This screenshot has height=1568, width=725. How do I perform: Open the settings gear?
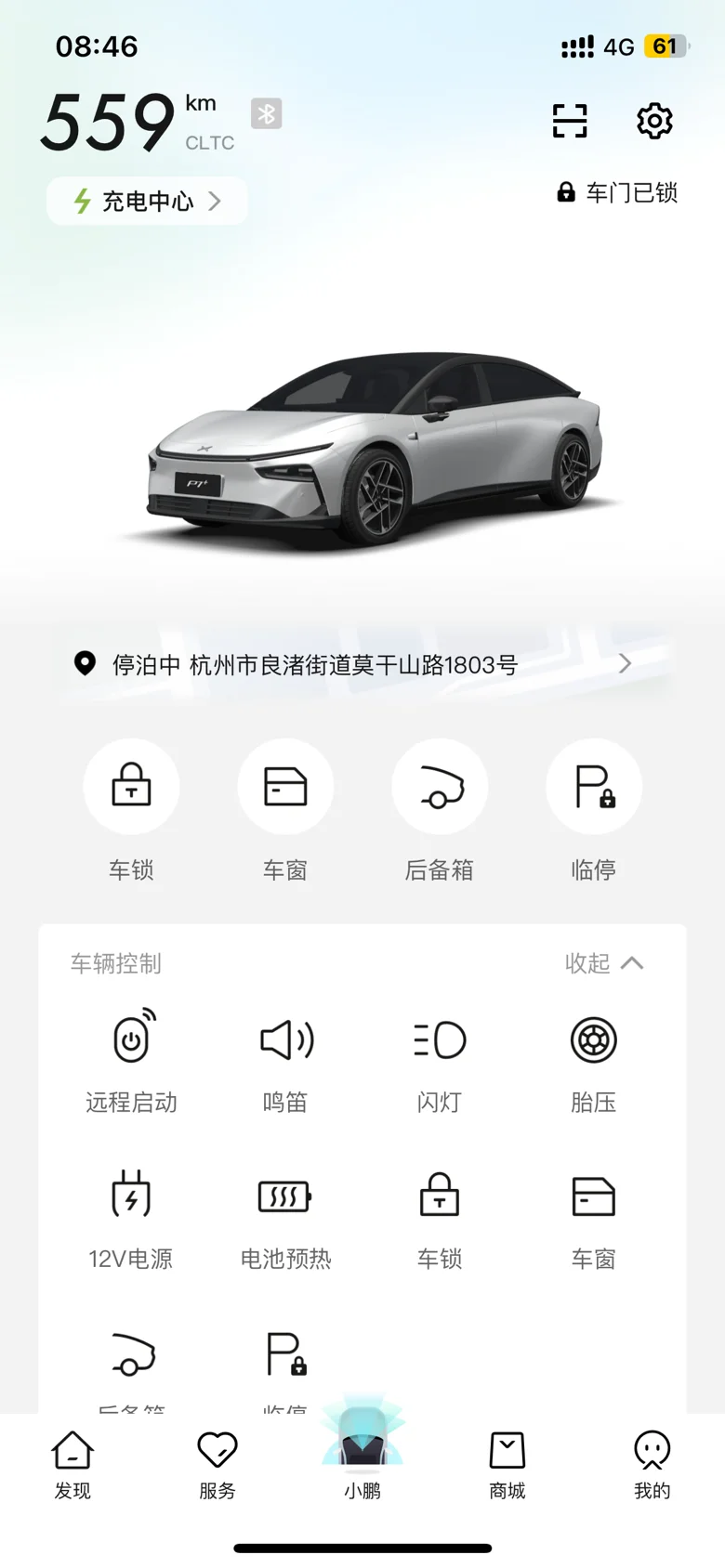pos(654,121)
